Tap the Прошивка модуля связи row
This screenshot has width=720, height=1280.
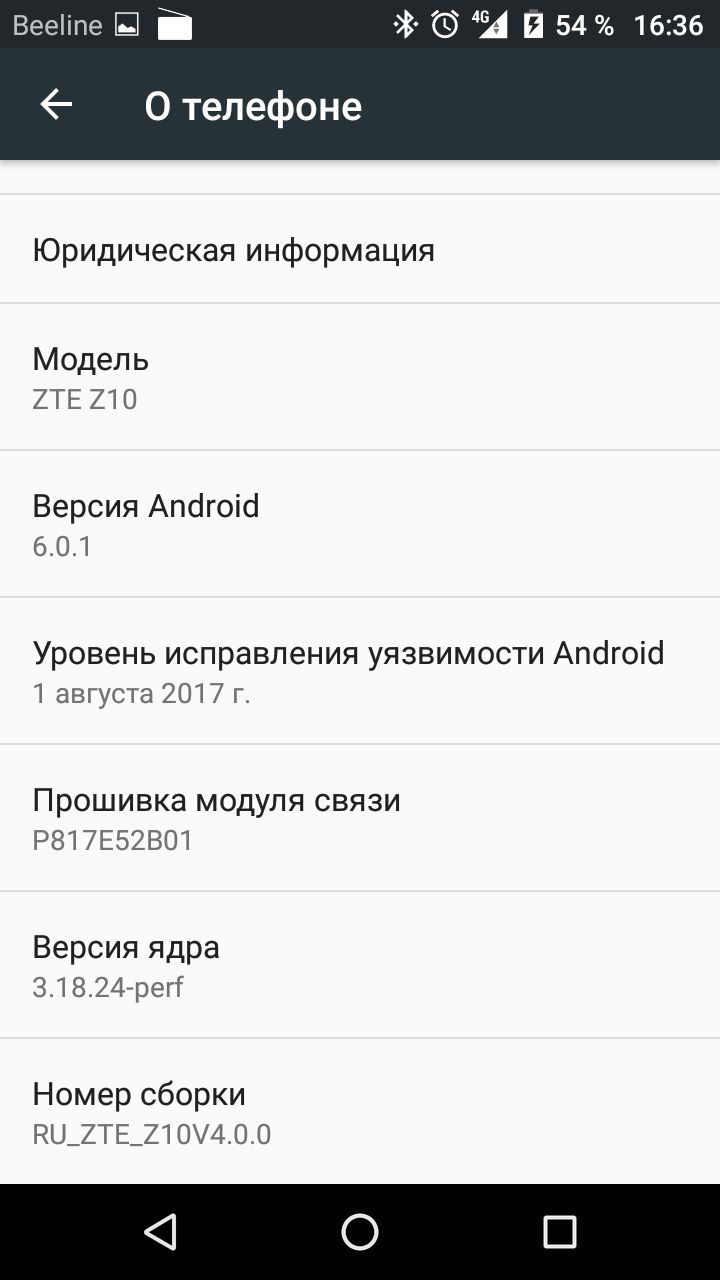click(x=360, y=818)
